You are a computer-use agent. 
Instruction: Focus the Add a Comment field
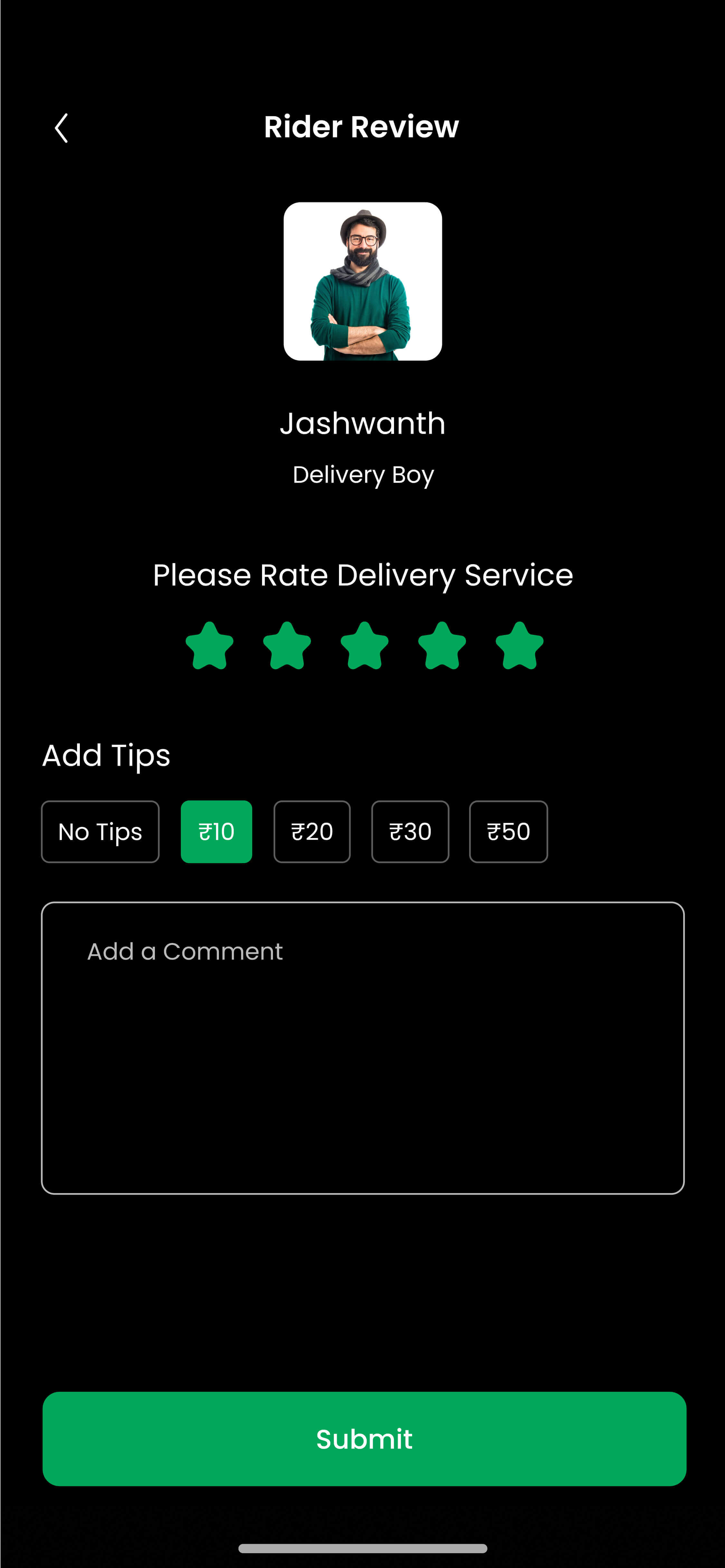point(363,1048)
